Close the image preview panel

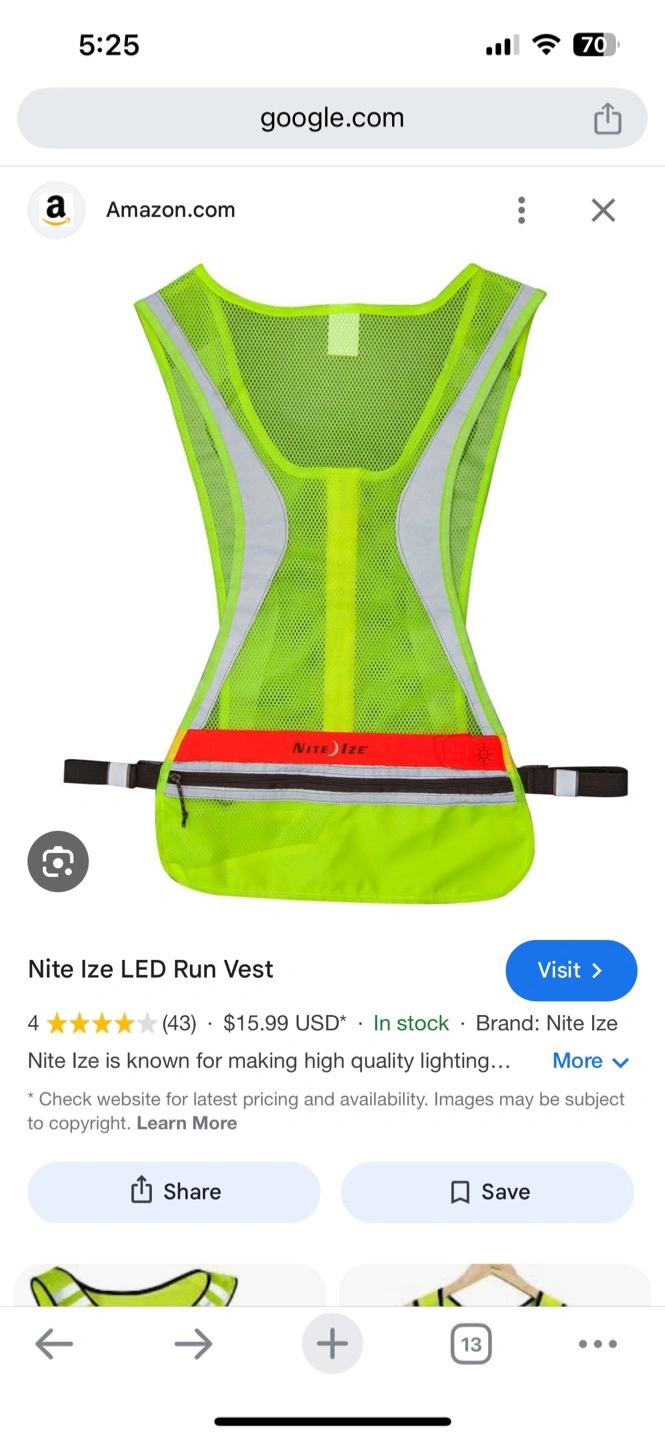click(x=603, y=210)
